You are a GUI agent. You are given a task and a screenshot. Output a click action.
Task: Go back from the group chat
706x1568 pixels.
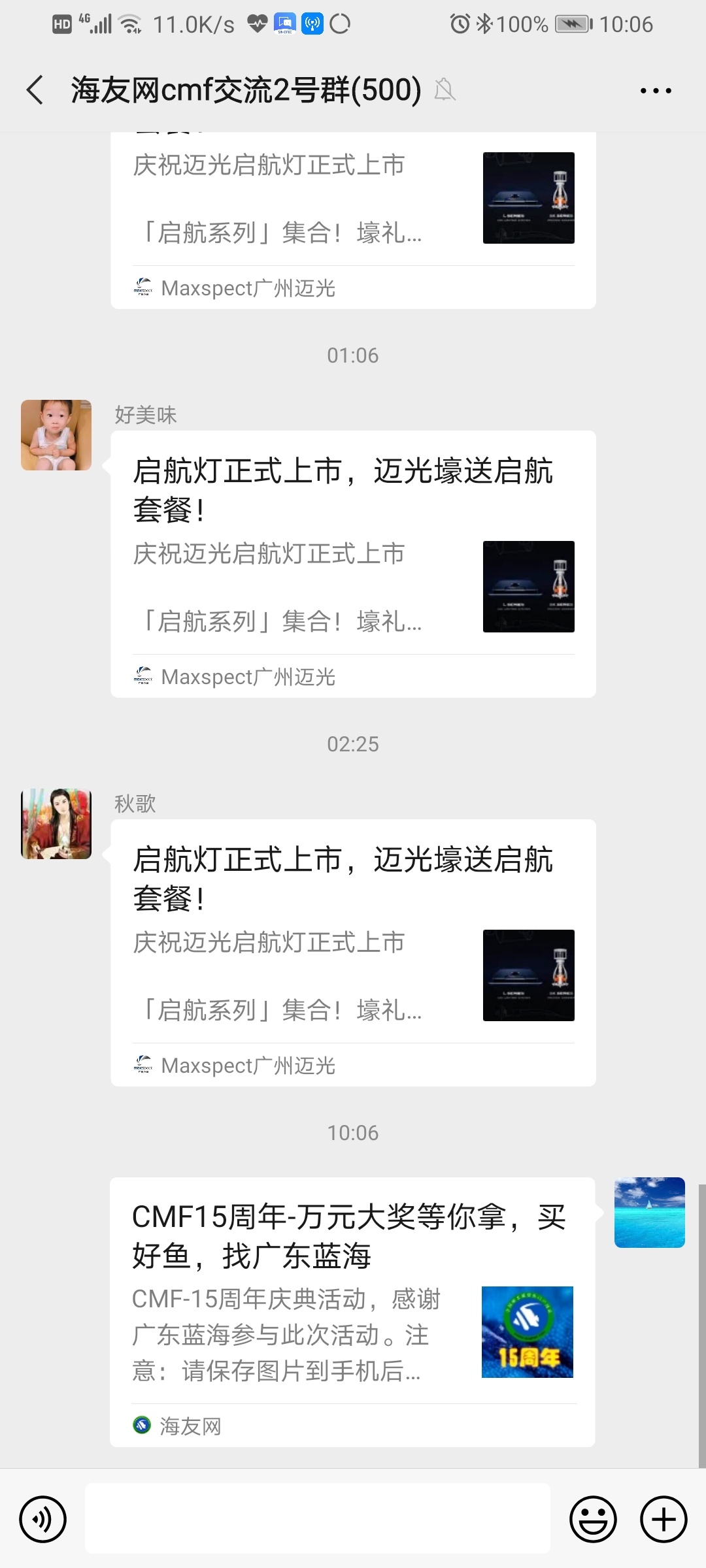pos(35,90)
